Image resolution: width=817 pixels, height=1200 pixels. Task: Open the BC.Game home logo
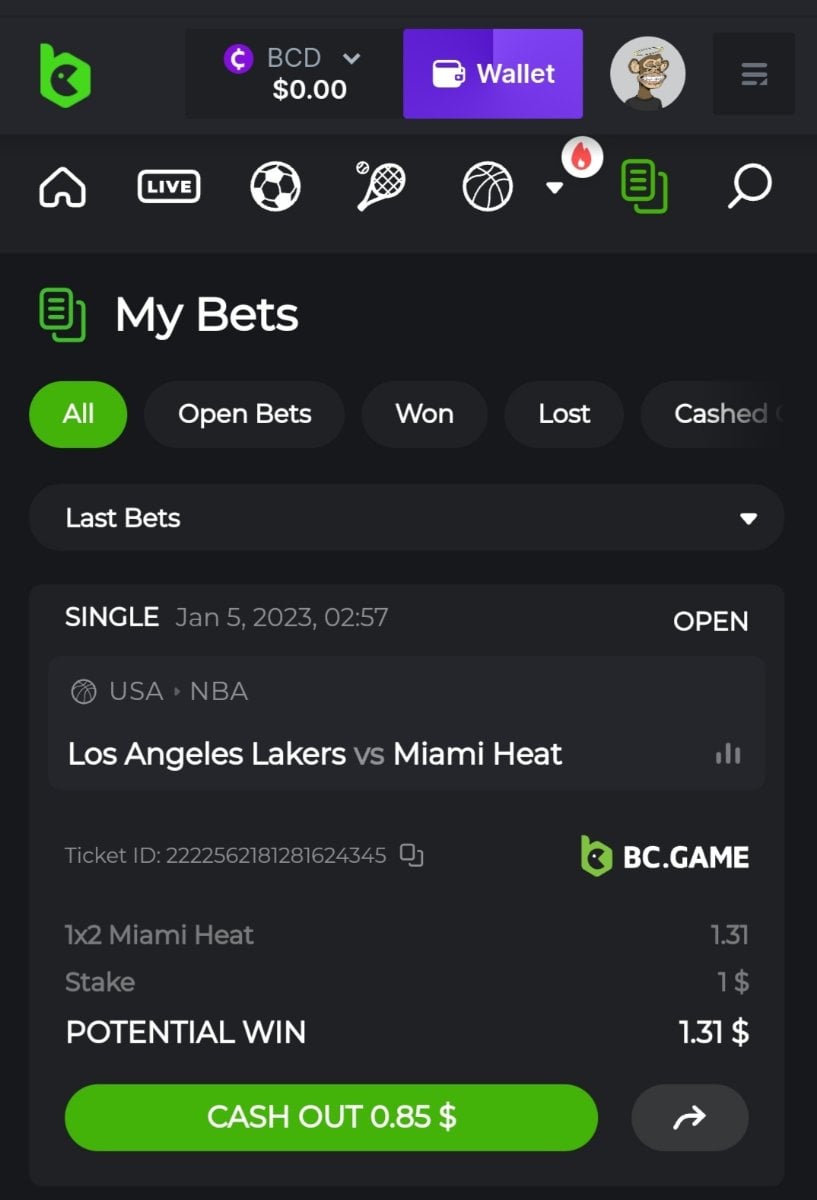coord(65,75)
